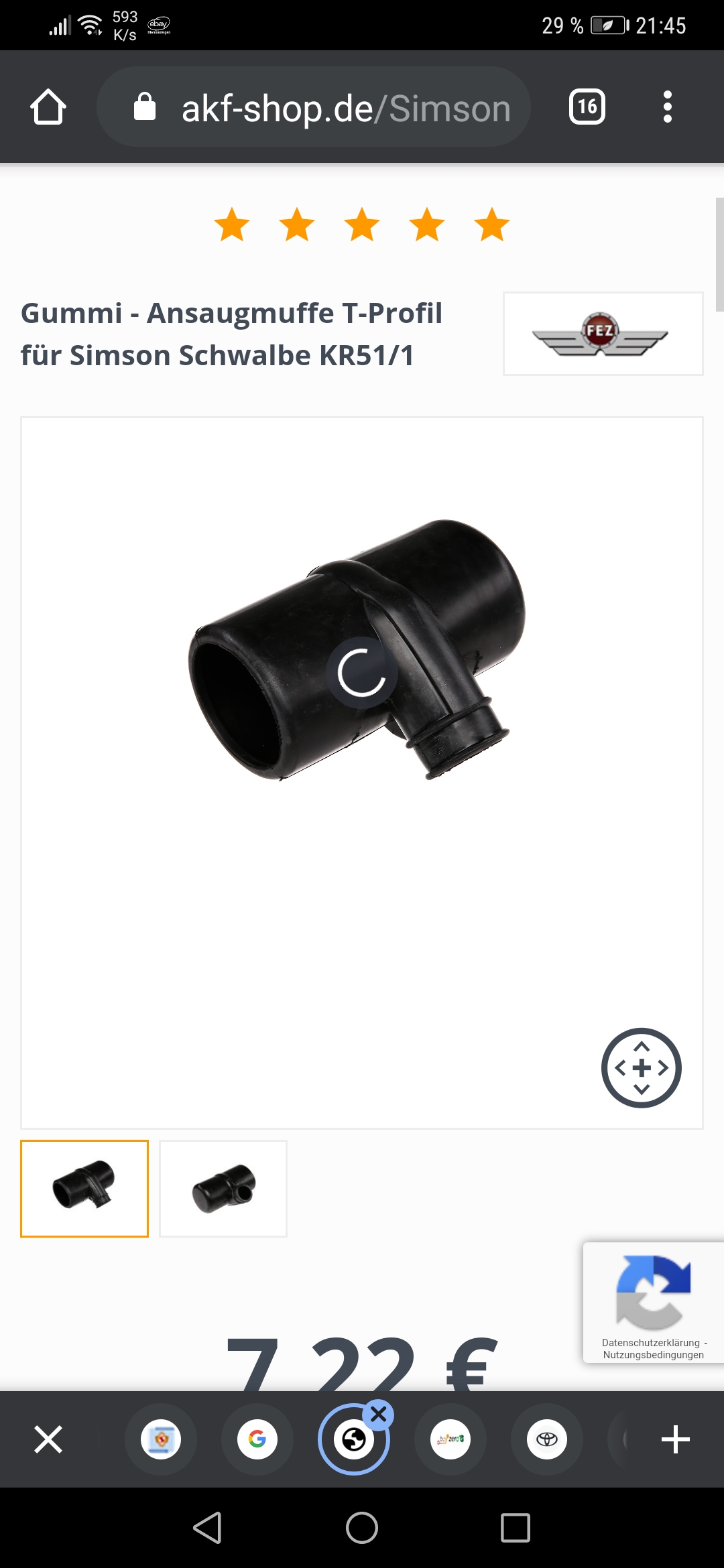The height and width of the screenshot is (1568, 724).
Task: Open the five-star product rating
Action: pyautogui.click(x=362, y=224)
